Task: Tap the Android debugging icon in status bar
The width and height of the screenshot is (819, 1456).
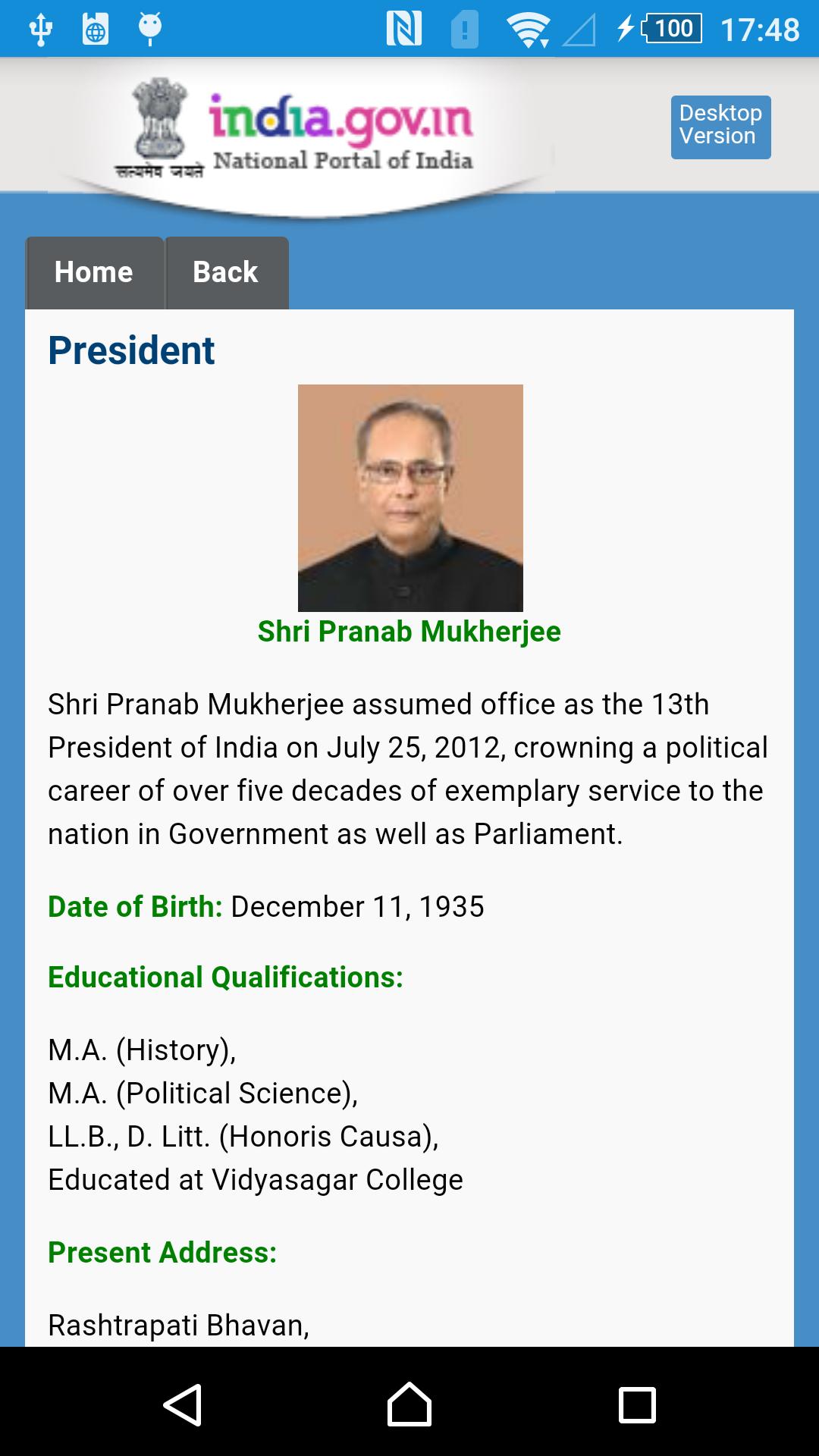Action: [149, 30]
